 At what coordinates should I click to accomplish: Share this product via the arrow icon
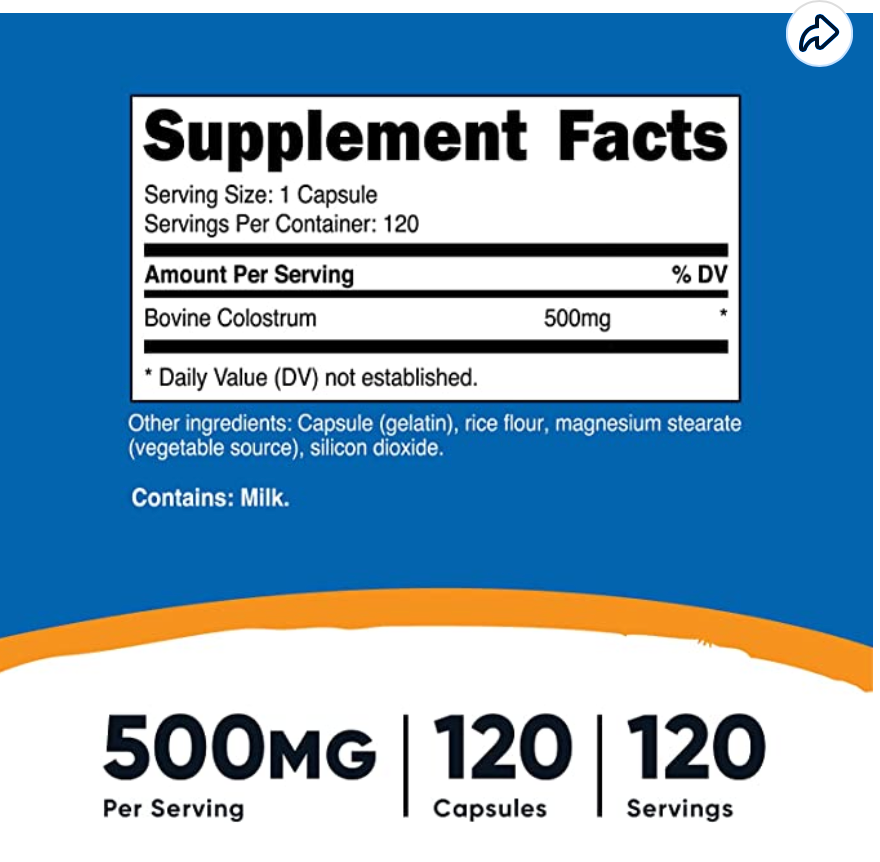819,37
